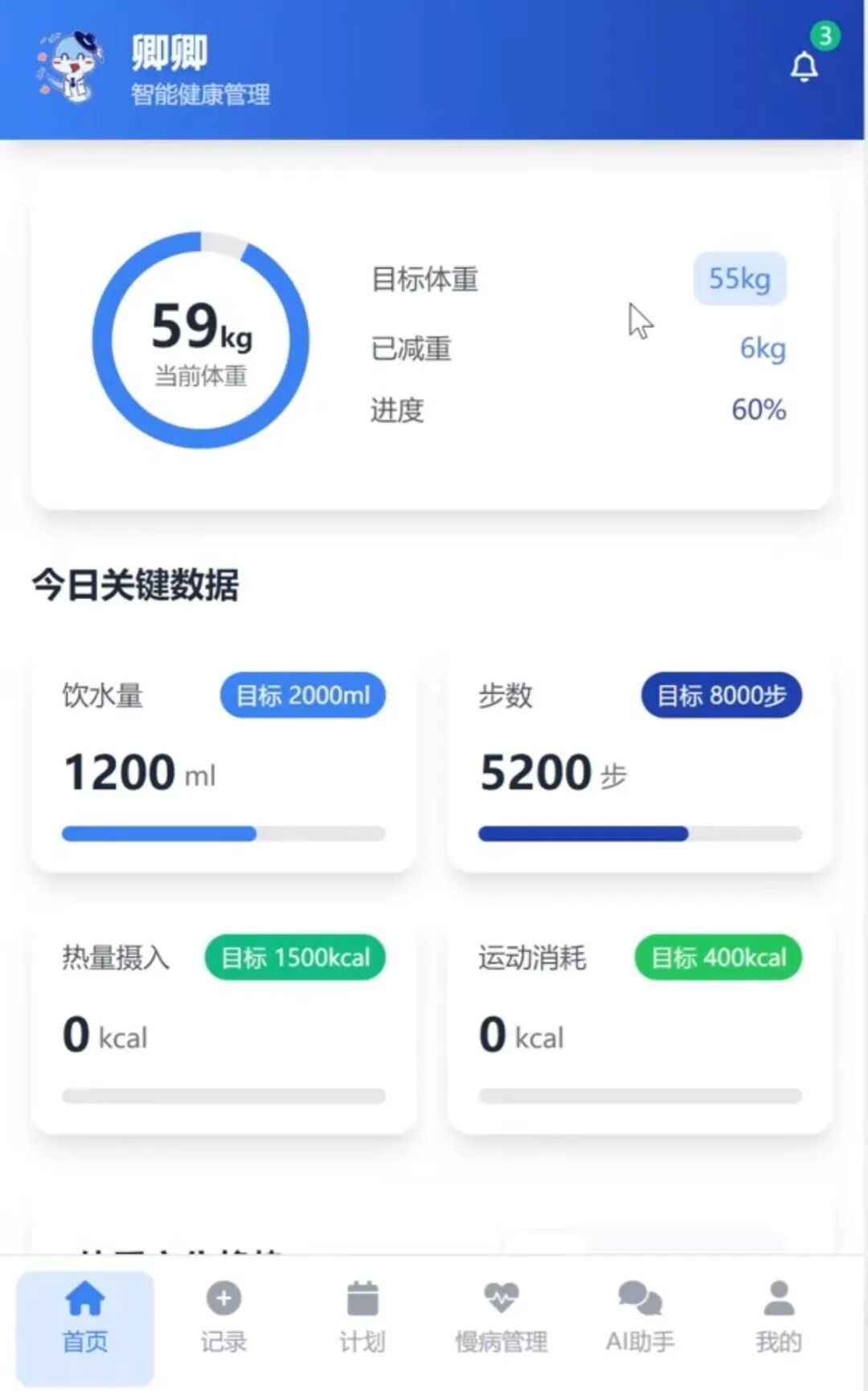Go to the AI助手 tab
Viewport: 868px width, 1391px height.
pos(640,1317)
